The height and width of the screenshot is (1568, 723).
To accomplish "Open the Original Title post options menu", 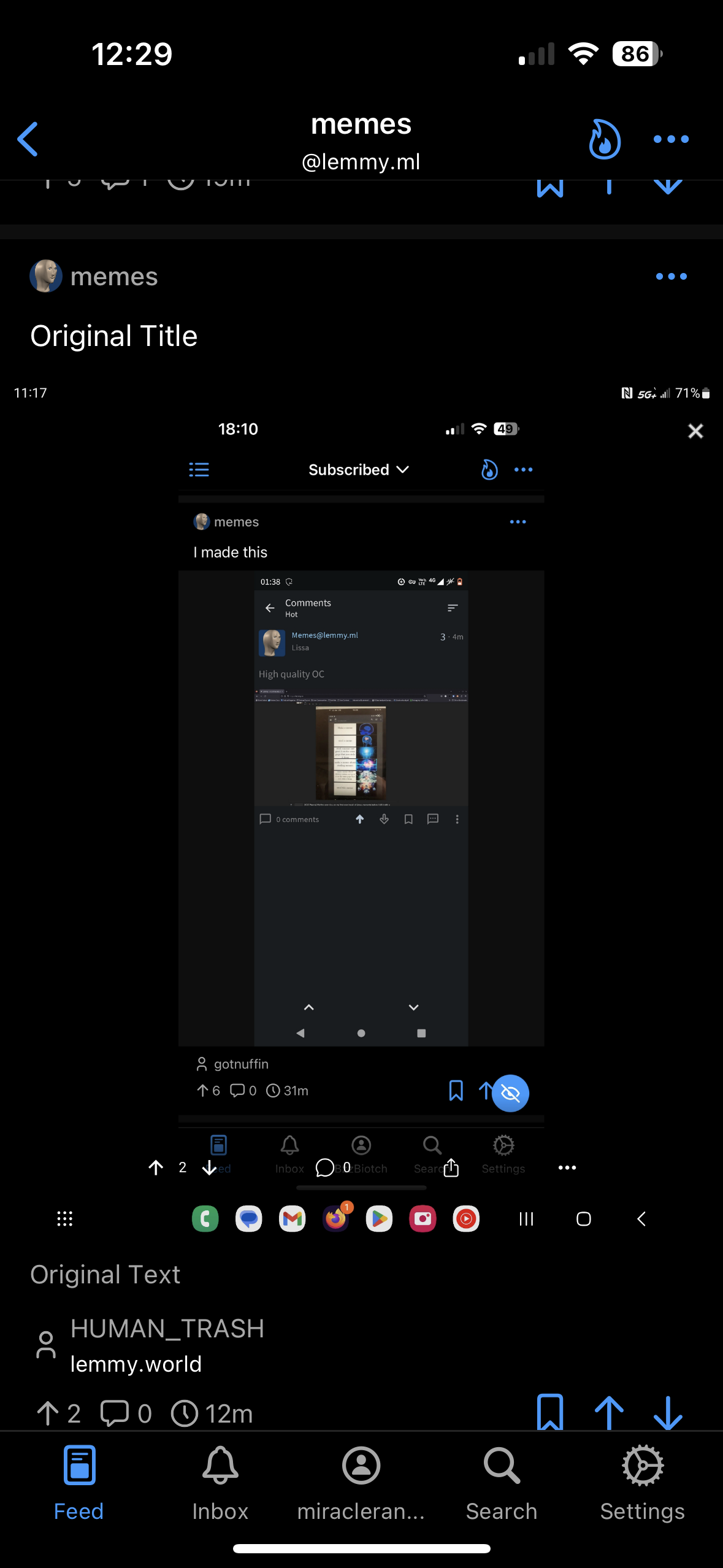I will coord(671,277).
